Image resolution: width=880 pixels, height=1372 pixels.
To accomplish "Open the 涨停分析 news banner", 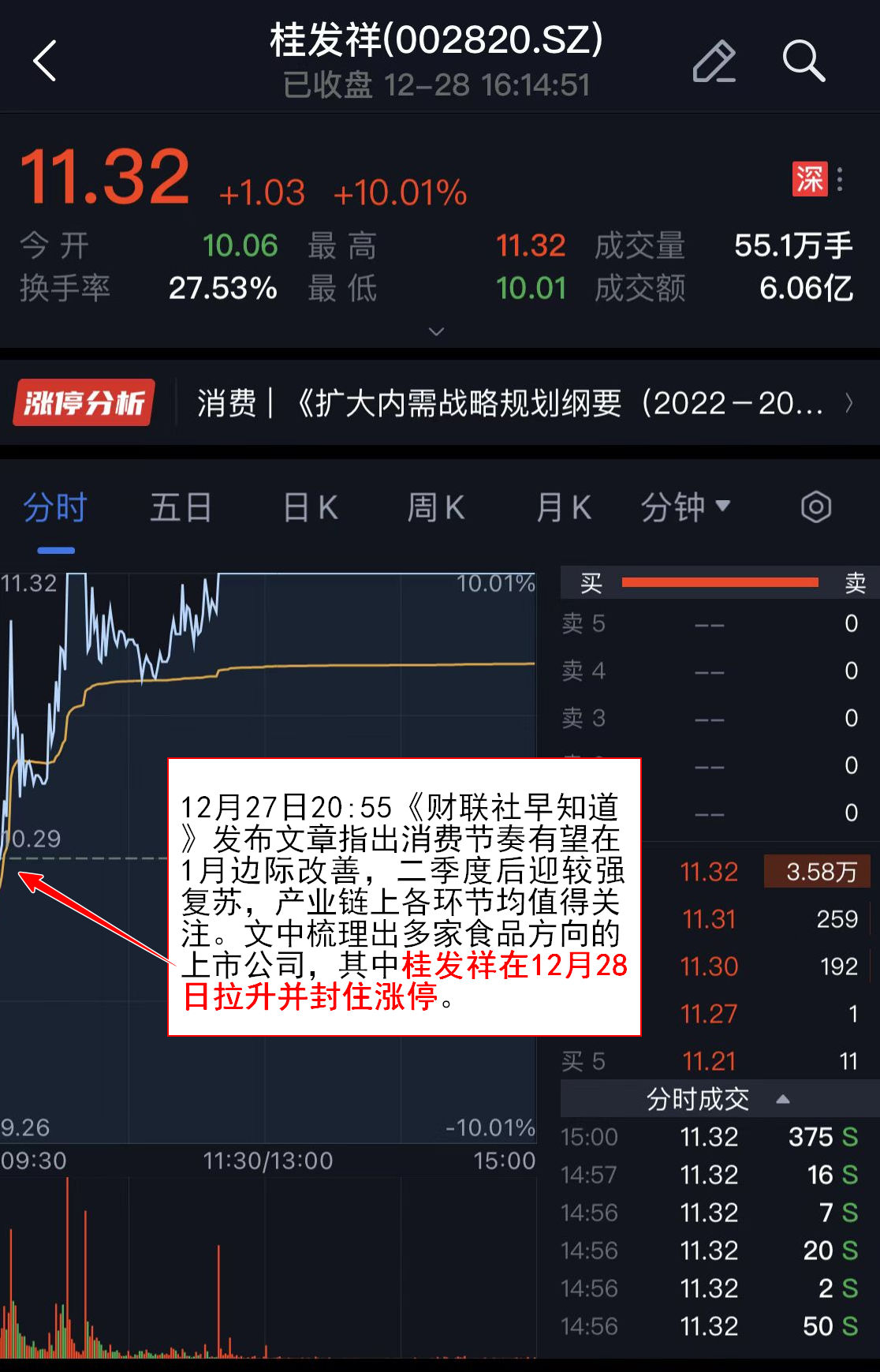I will pyautogui.click(x=439, y=403).
